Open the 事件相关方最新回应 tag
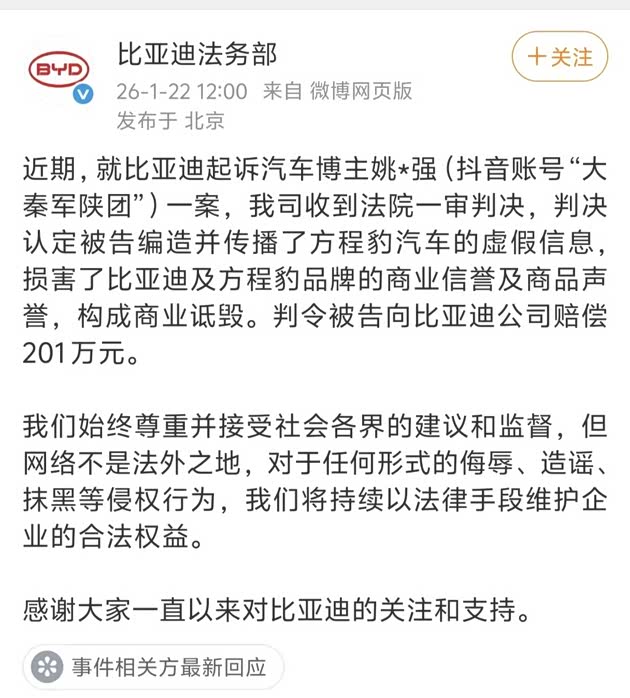630x698 pixels. tap(154, 667)
